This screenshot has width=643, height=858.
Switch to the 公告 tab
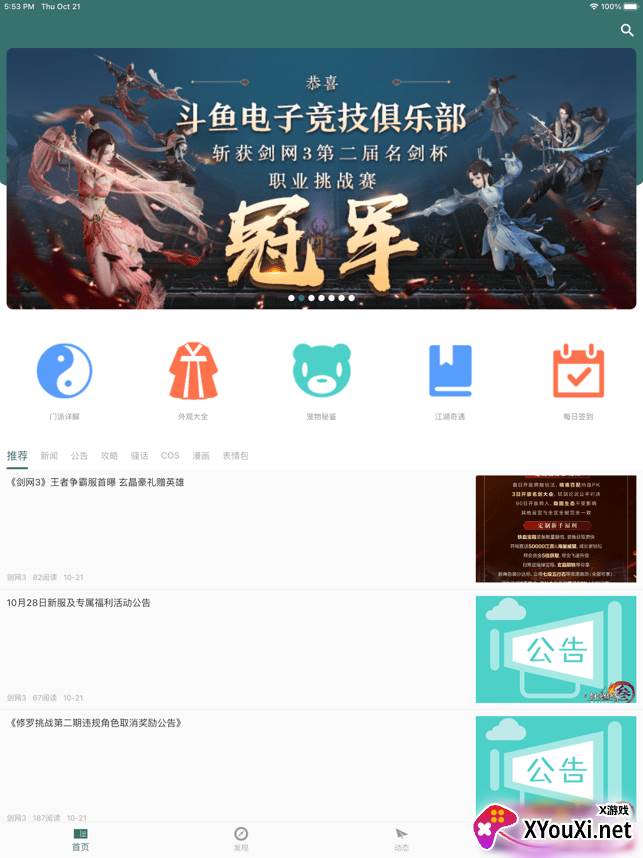tap(79, 455)
